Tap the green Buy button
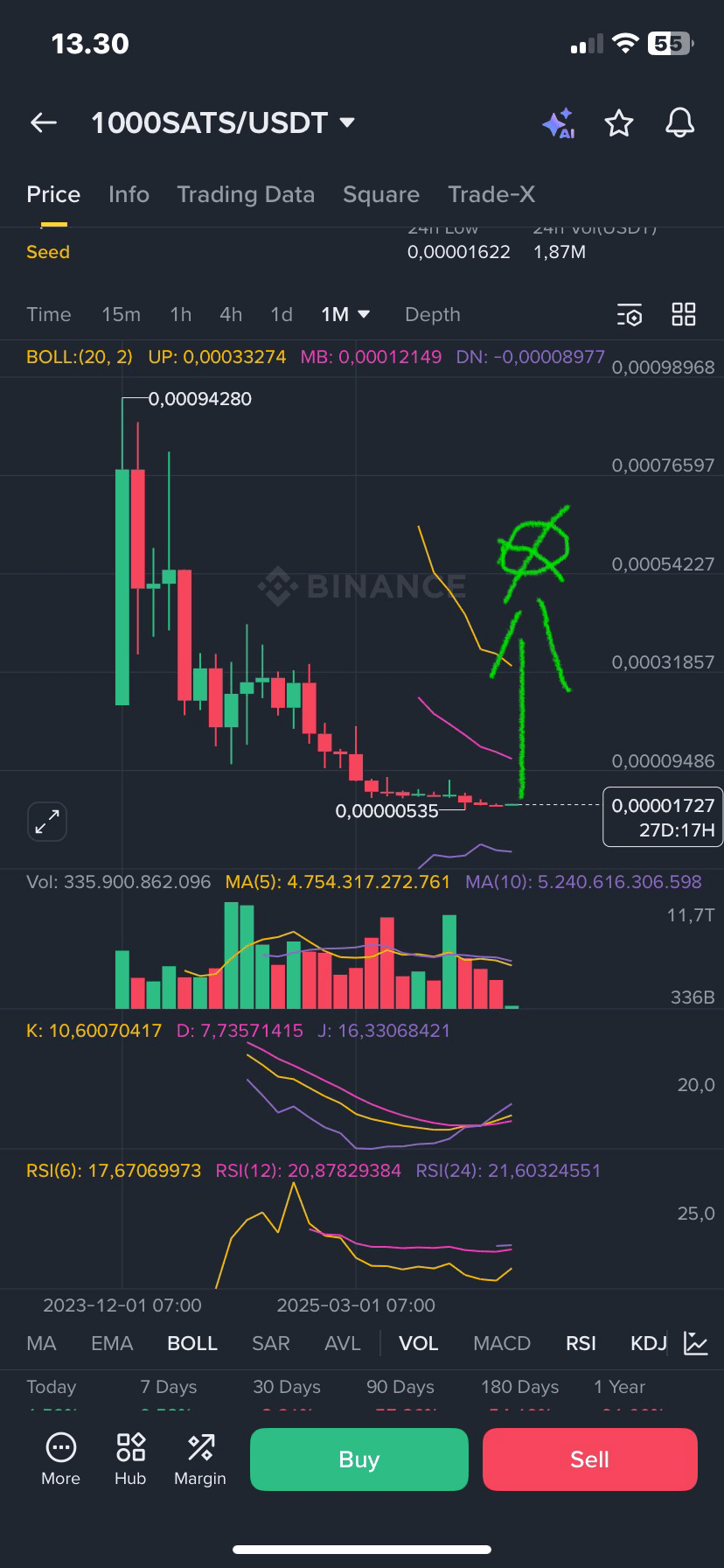This screenshot has width=724, height=1568. click(x=359, y=1459)
